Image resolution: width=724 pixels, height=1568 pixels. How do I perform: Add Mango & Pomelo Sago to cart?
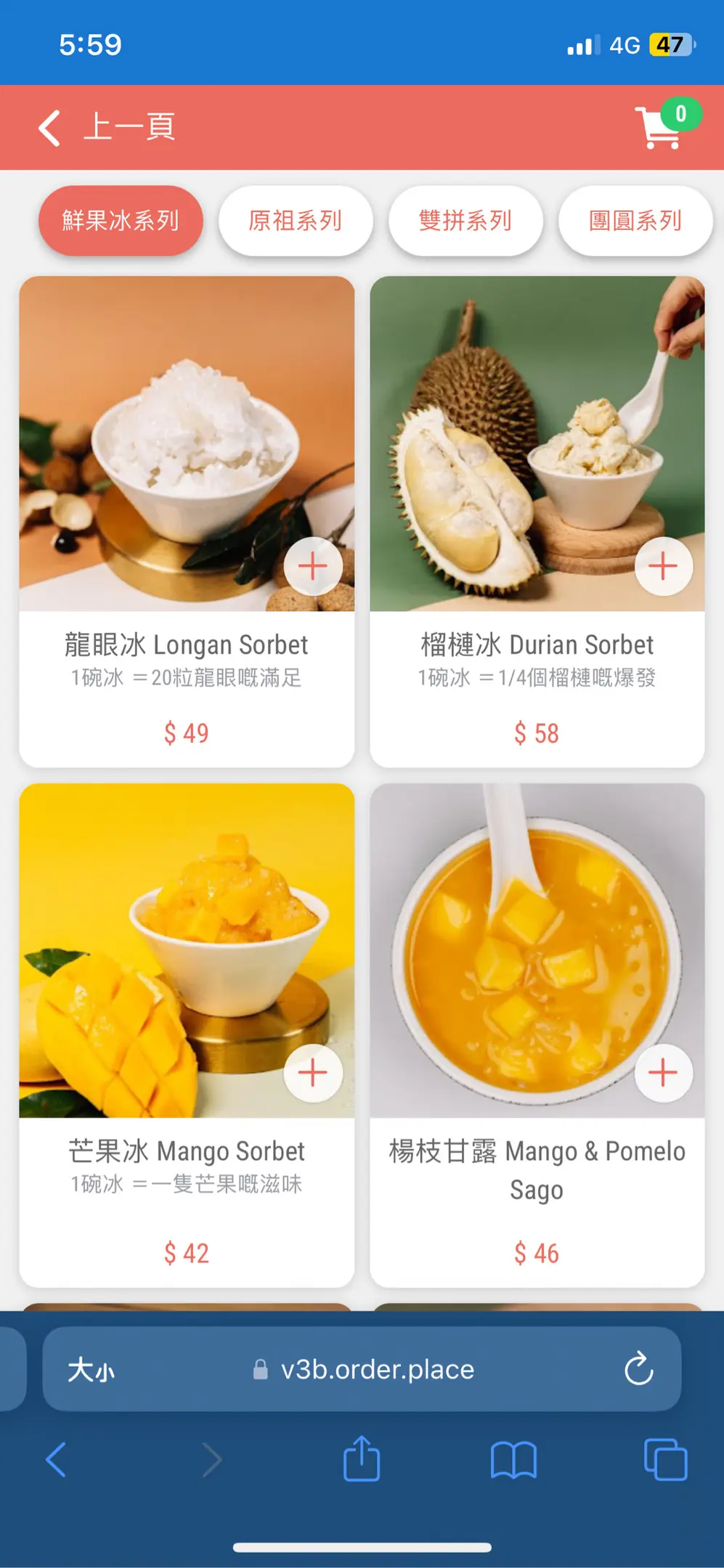coord(663,1073)
